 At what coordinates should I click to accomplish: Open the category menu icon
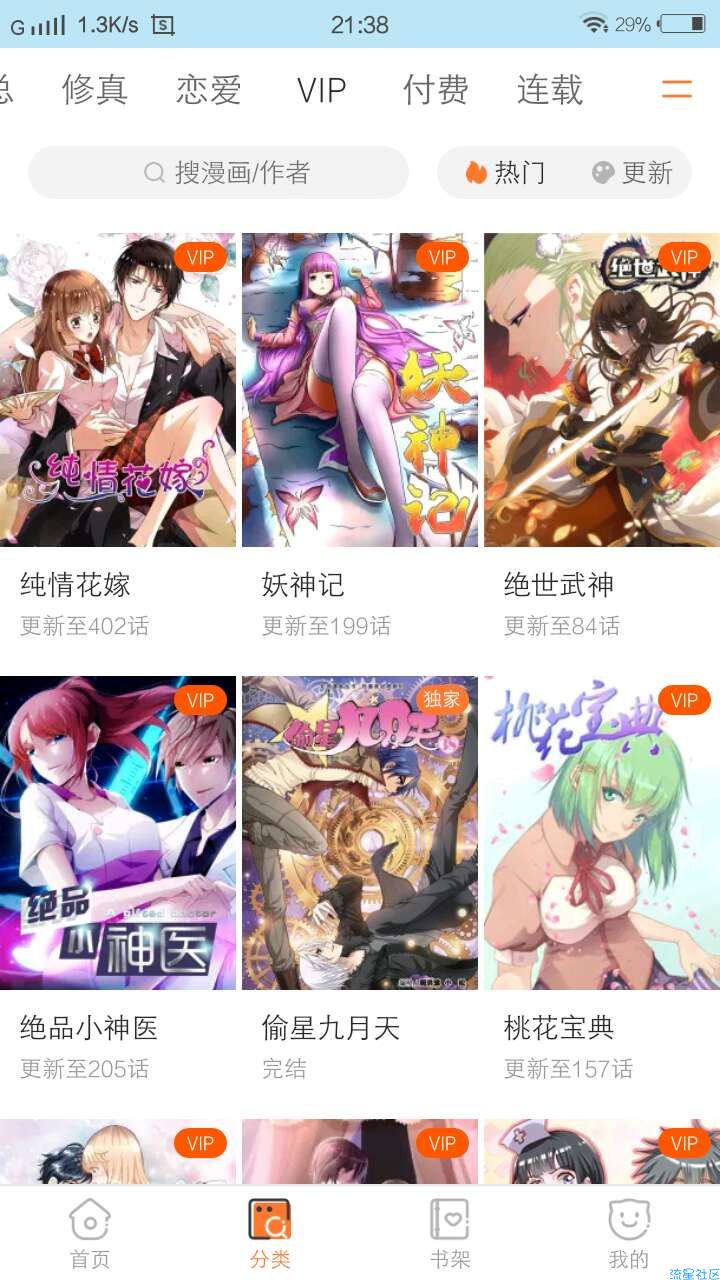[x=677, y=90]
